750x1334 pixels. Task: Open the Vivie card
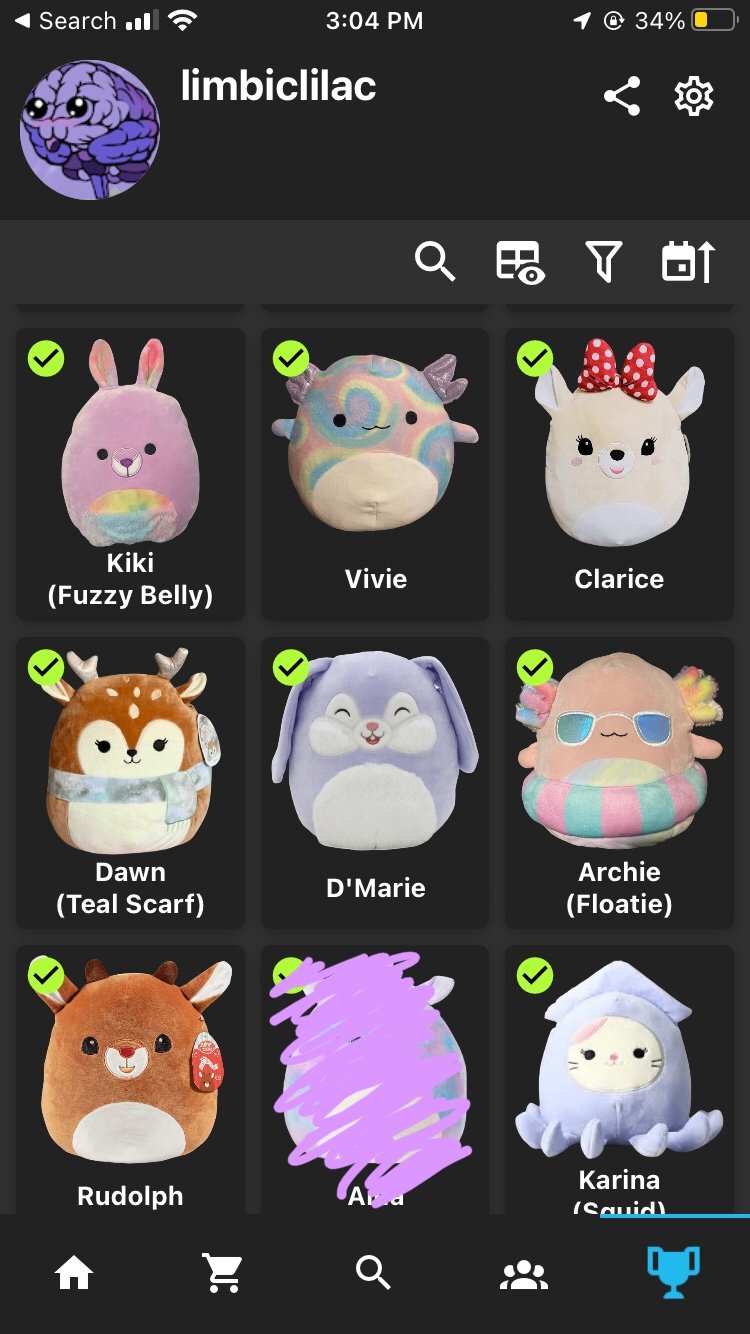[x=375, y=474]
